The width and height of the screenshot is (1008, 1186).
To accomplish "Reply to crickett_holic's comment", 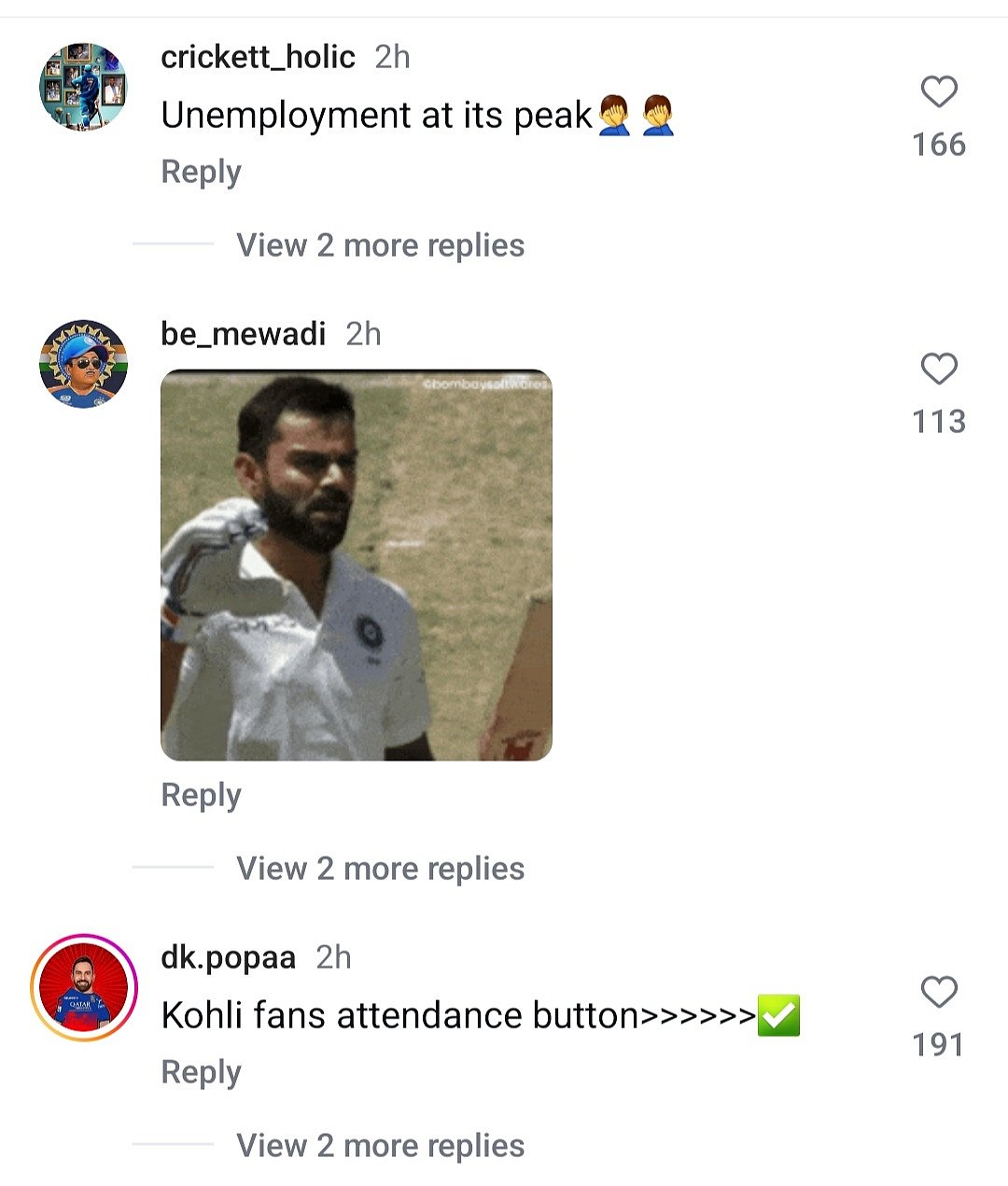I will click(201, 173).
